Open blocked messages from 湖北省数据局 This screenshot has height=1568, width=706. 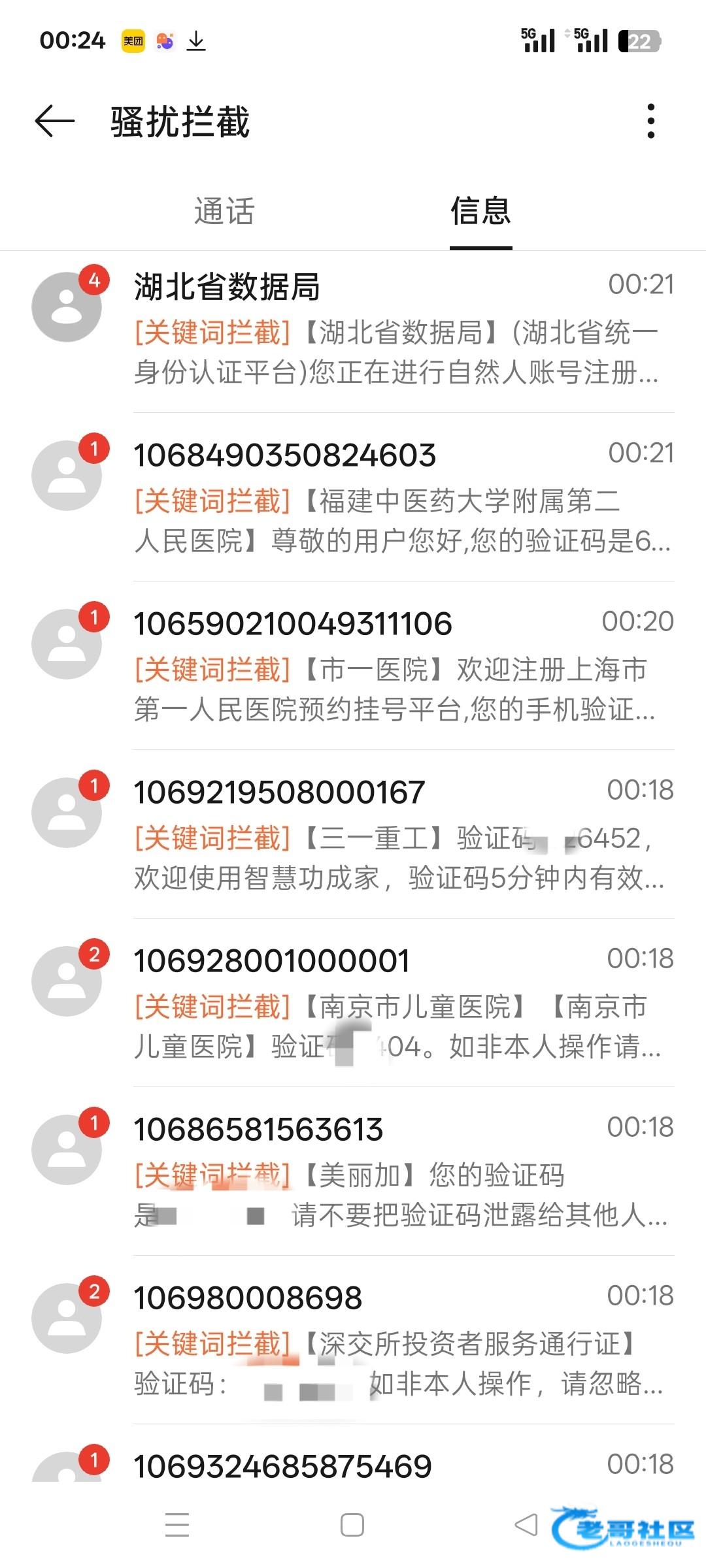point(353,329)
